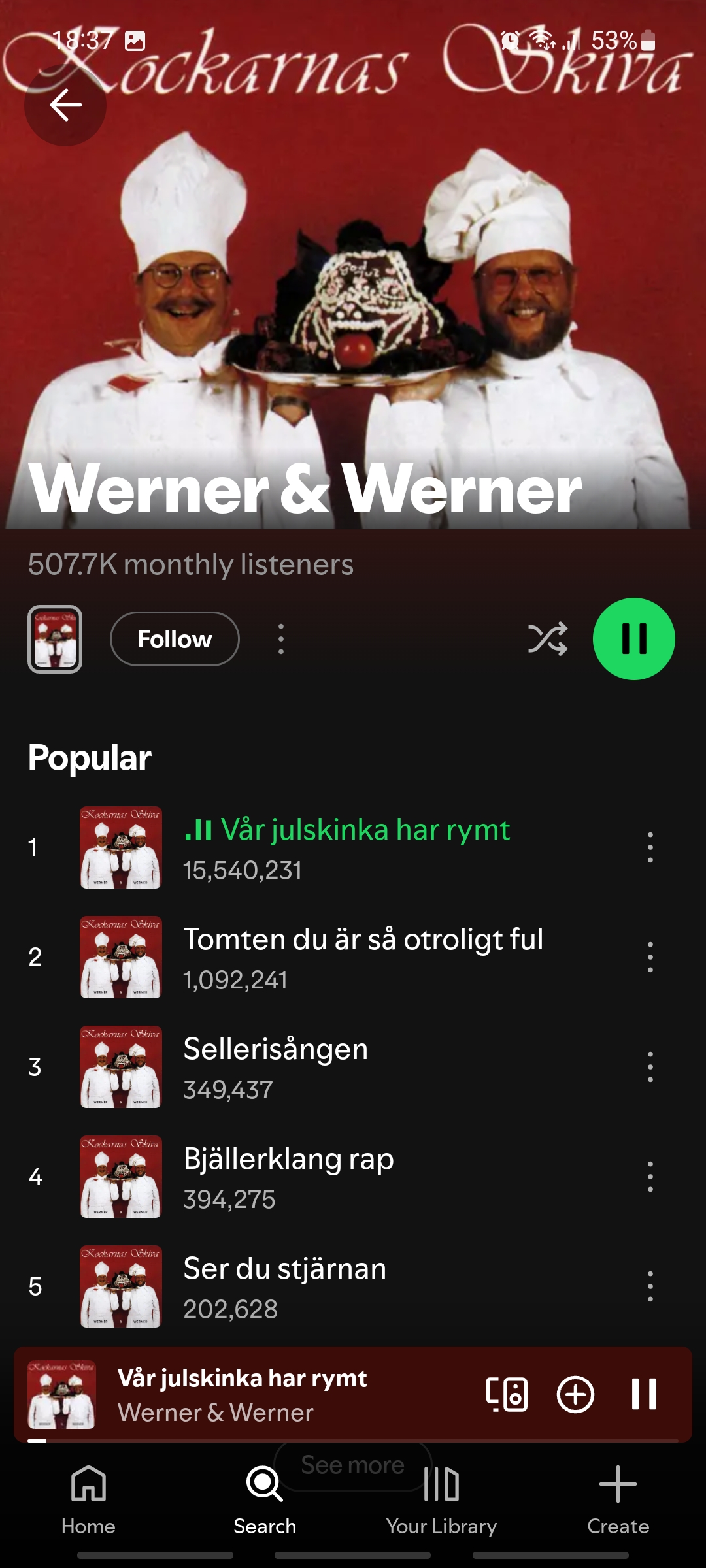Add current song to library in the mini player
Viewport: 706px width, 1568px height.
(x=575, y=1394)
